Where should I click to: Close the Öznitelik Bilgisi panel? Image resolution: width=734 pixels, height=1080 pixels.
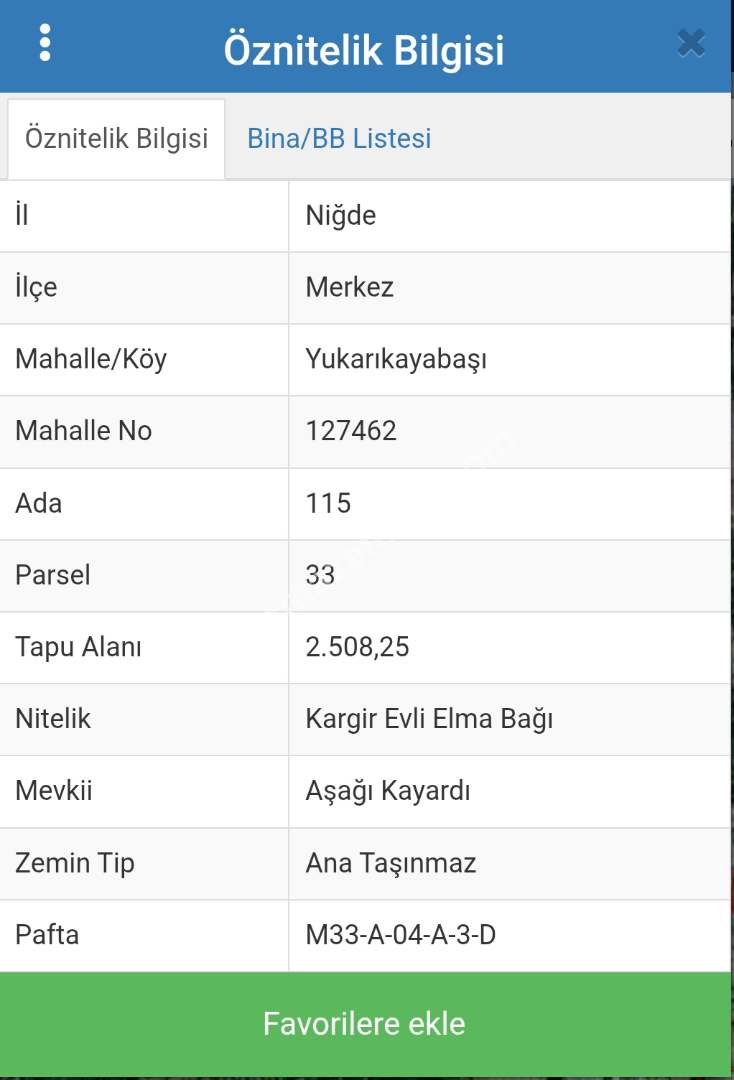(x=691, y=43)
